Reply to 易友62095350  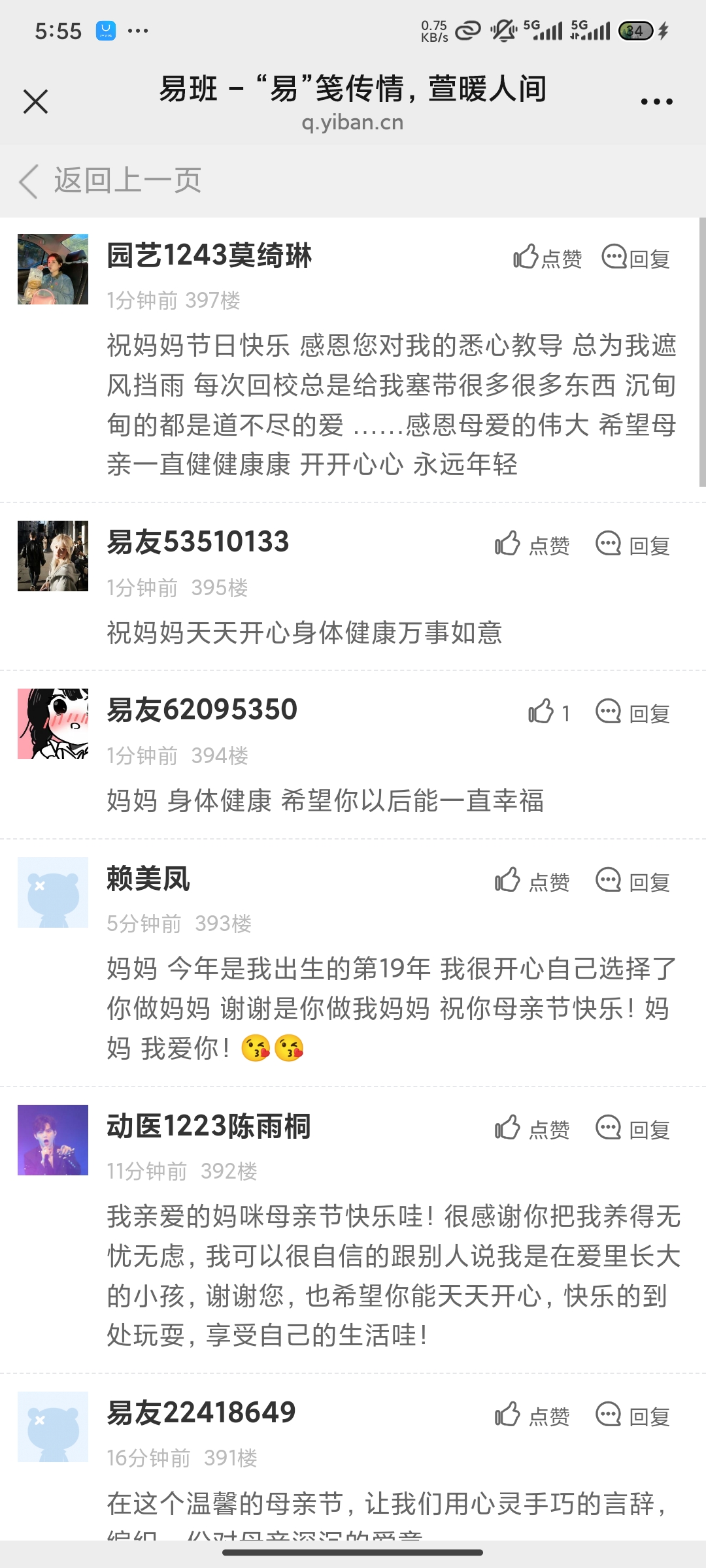[x=633, y=712]
